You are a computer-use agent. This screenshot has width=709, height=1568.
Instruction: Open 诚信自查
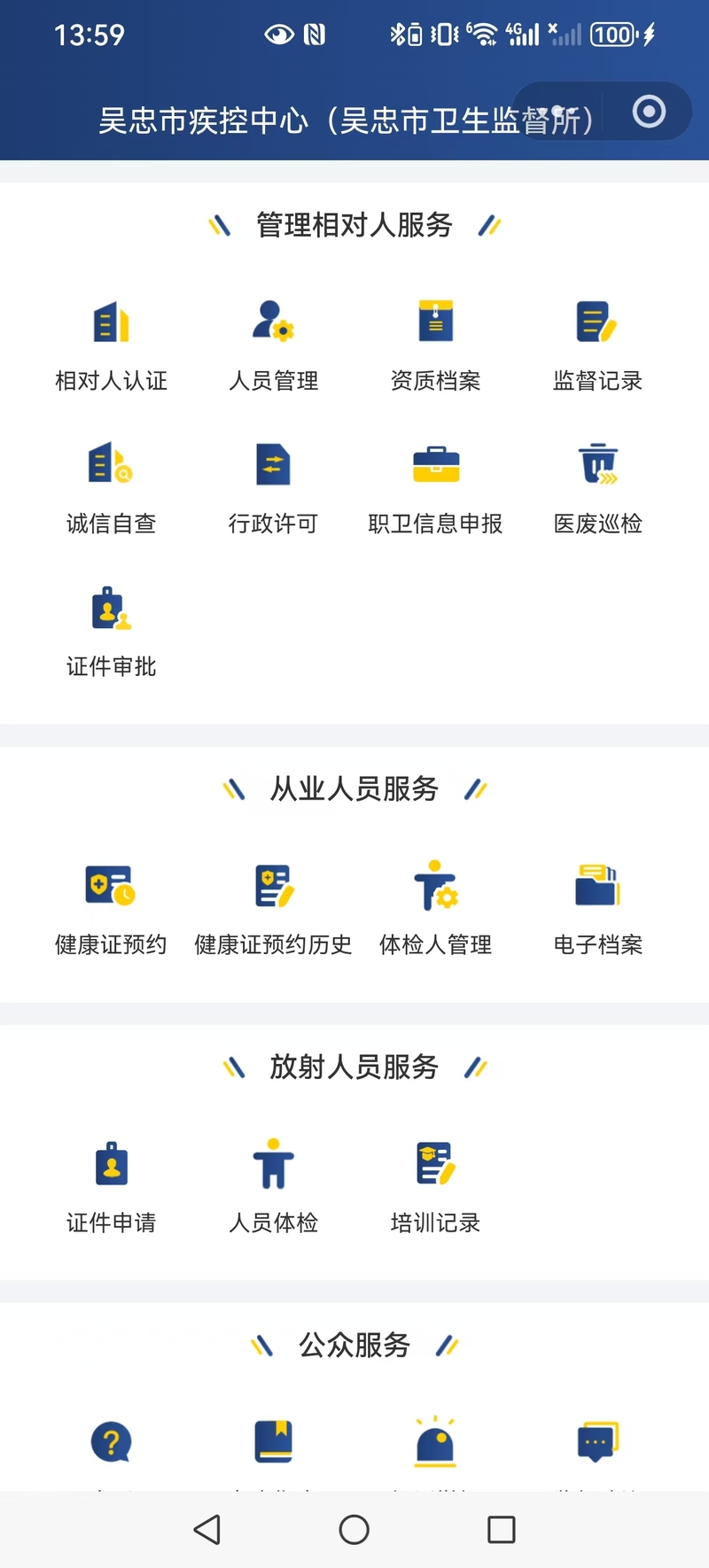111,486
